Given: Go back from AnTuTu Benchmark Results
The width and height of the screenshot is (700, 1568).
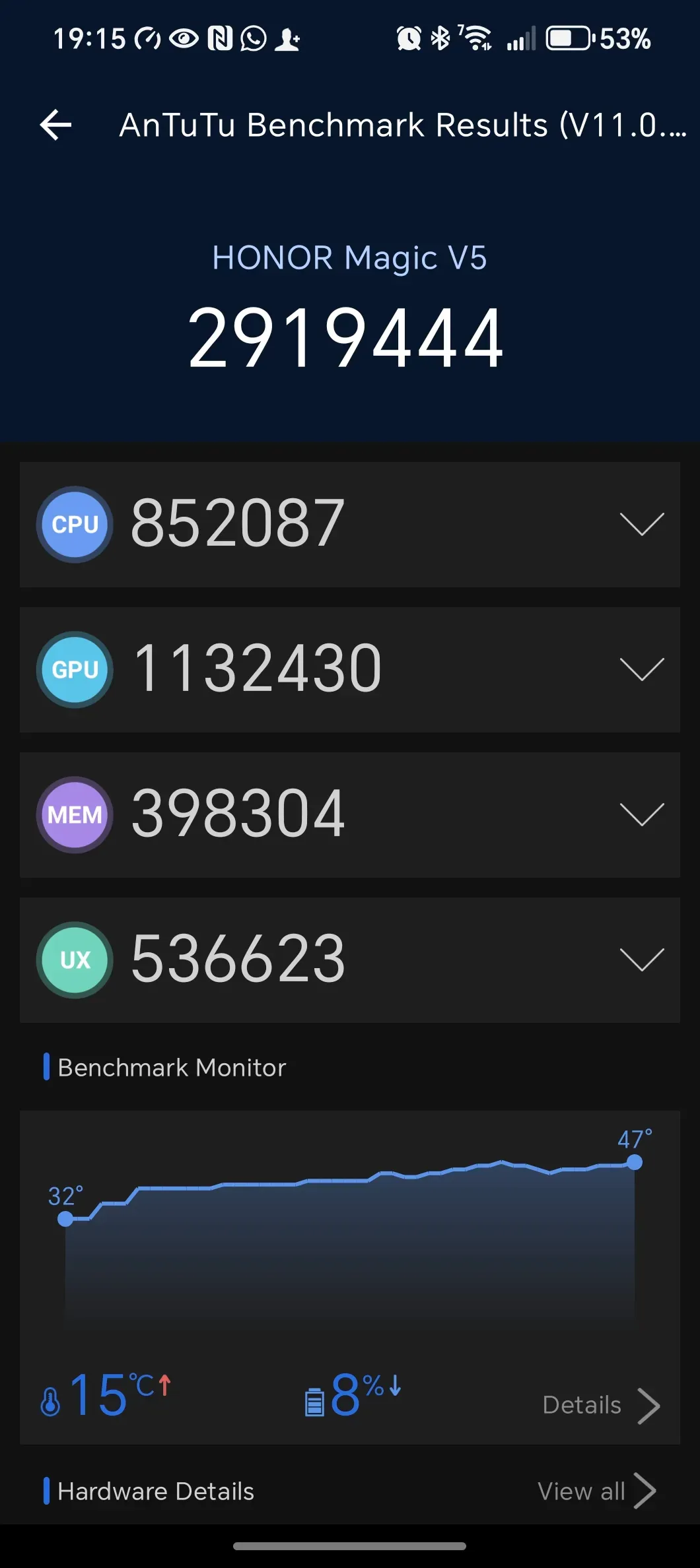Looking at the screenshot, I should click(56, 125).
